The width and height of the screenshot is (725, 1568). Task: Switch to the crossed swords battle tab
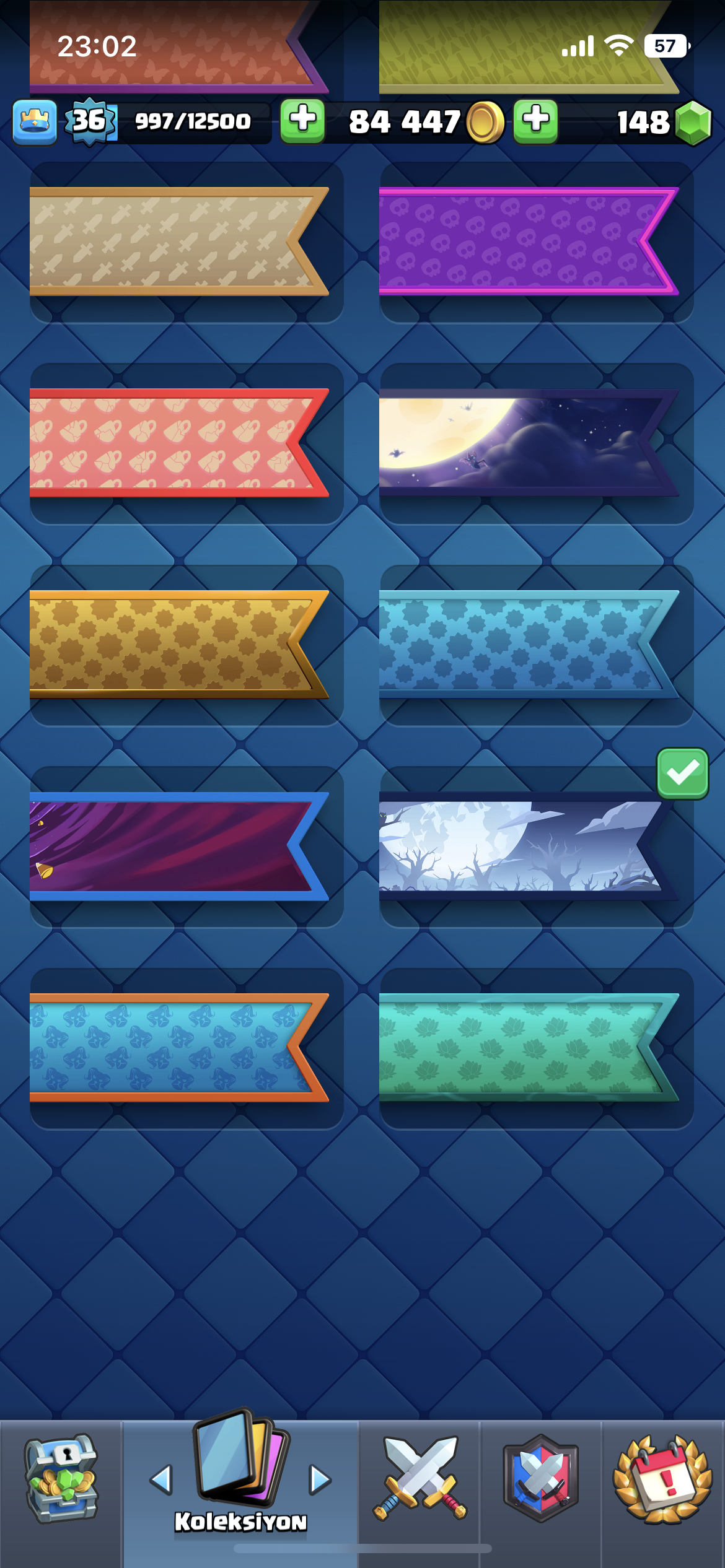point(420,1479)
